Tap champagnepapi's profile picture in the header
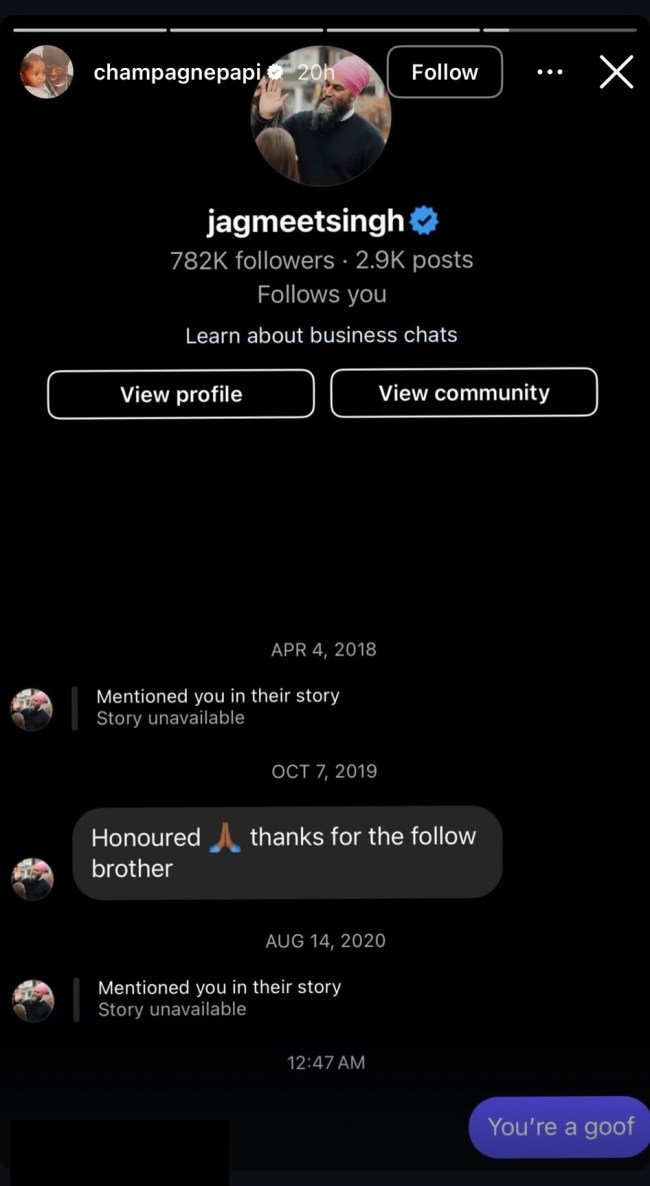 point(47,72)
